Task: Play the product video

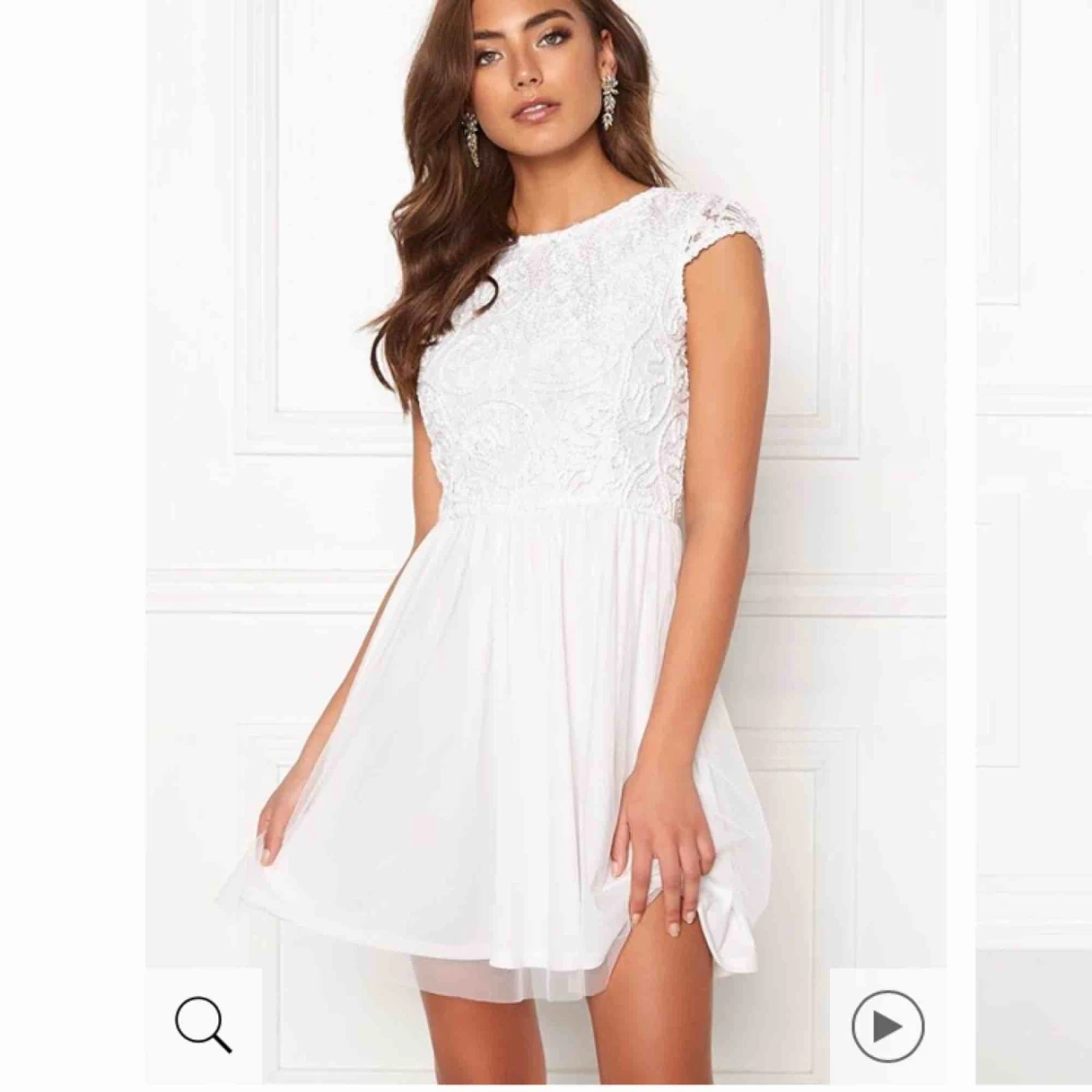Action: (887, 1026)
